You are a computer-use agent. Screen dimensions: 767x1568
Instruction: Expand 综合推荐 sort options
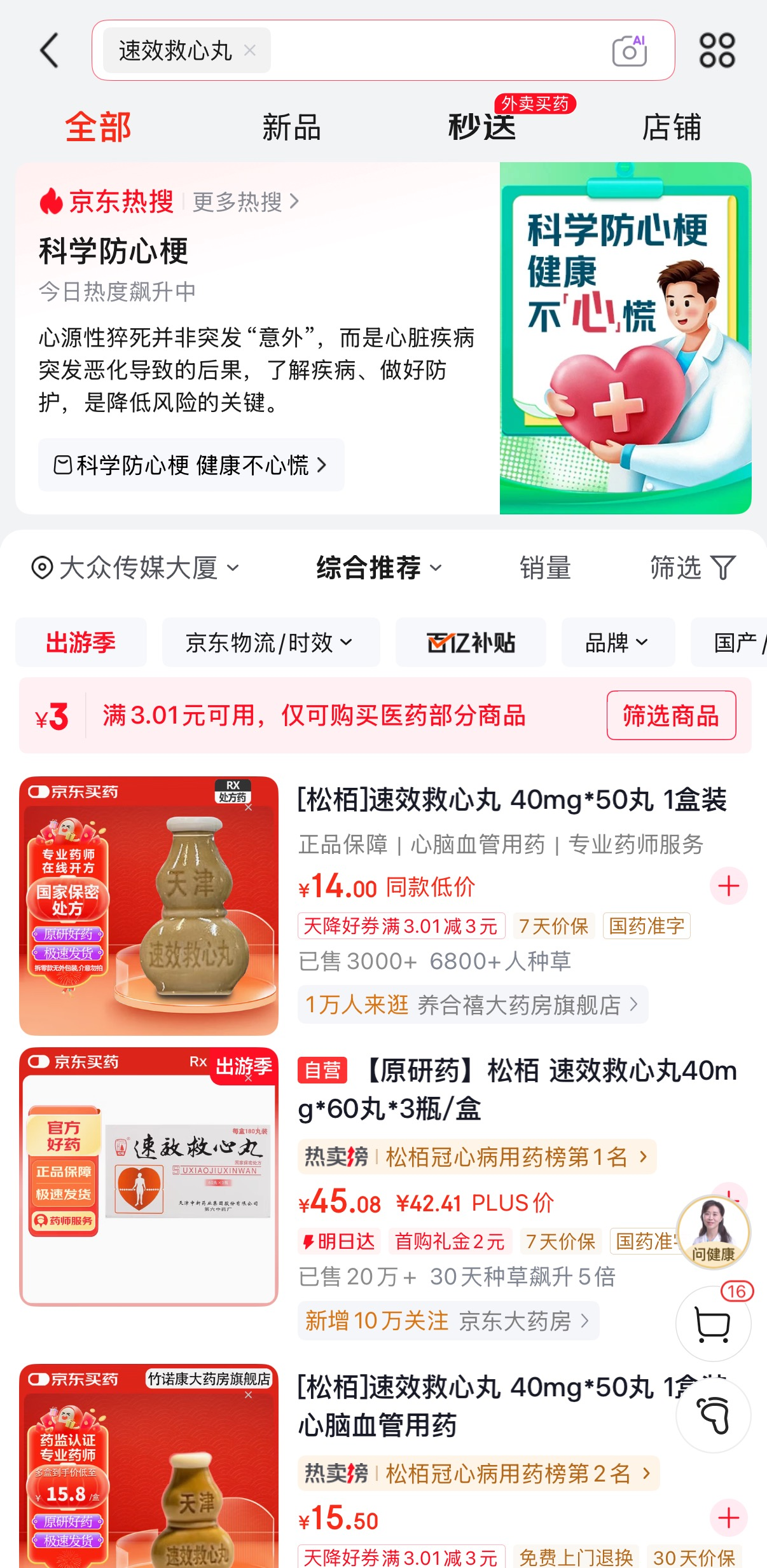tap(378, 567)
